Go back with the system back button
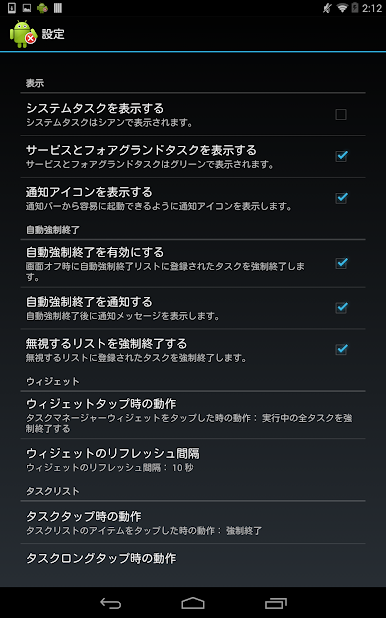Image resolution: width=386 pixels, height=618 pixels. (110, 603)
